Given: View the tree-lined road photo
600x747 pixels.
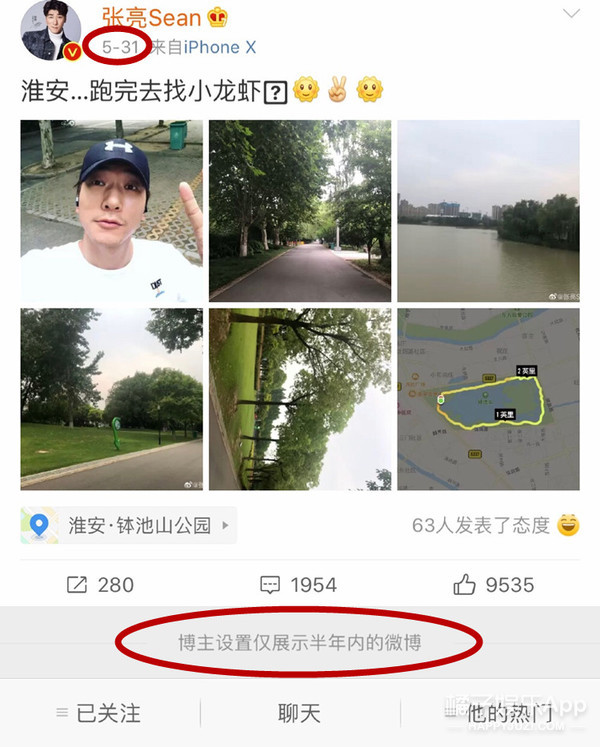Looking at the screenshot, I should tap(300, 211).
